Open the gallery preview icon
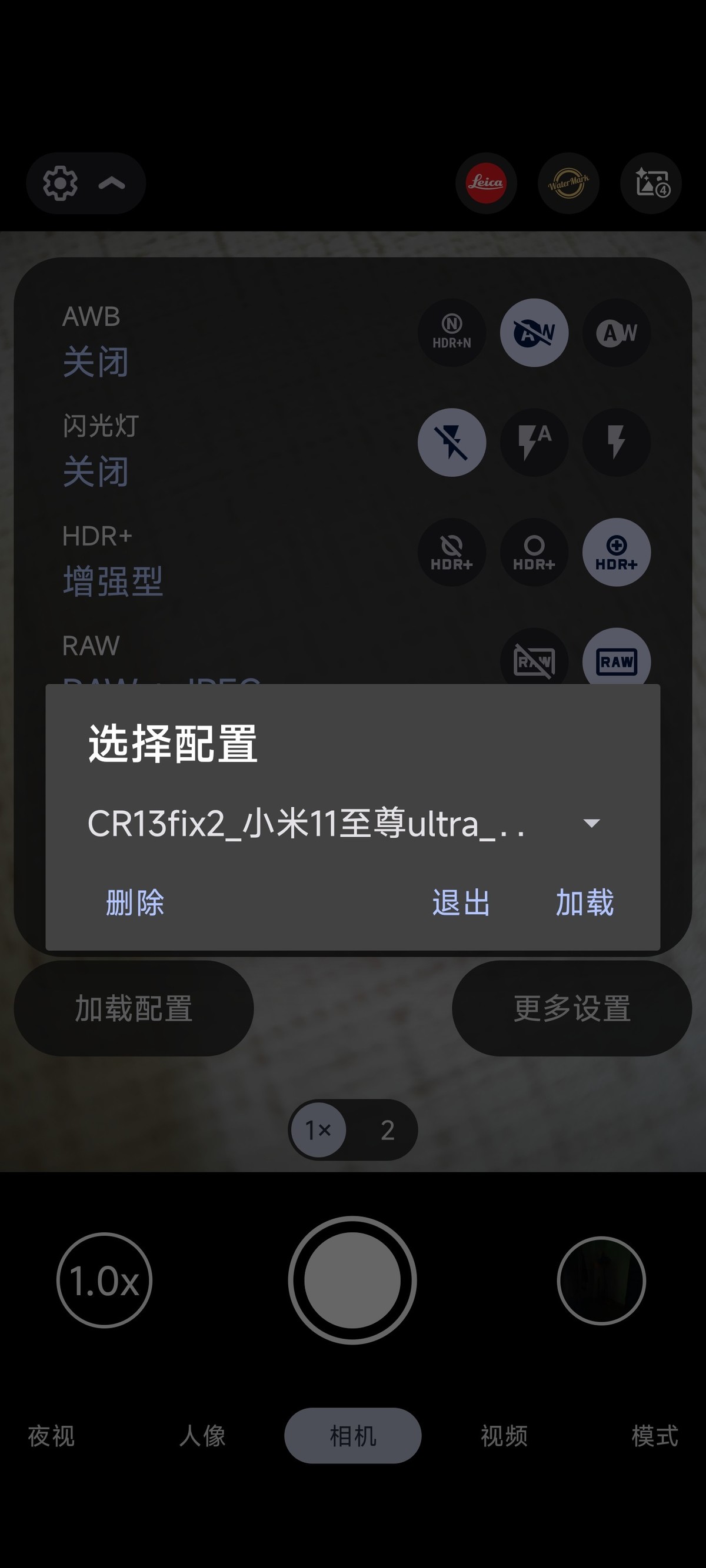 pyautogui.click(x=651, y=183)
